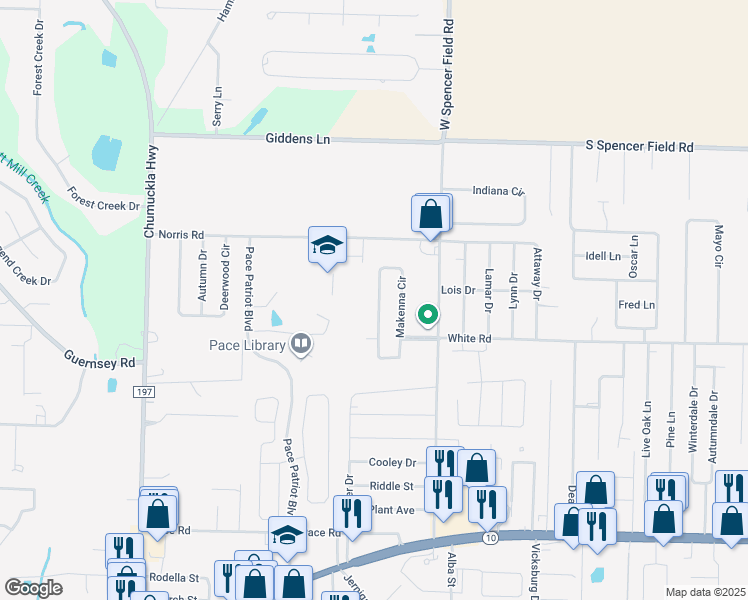Select the restaurant marker beside Plant Ave
748x600 pixels.
352,513
